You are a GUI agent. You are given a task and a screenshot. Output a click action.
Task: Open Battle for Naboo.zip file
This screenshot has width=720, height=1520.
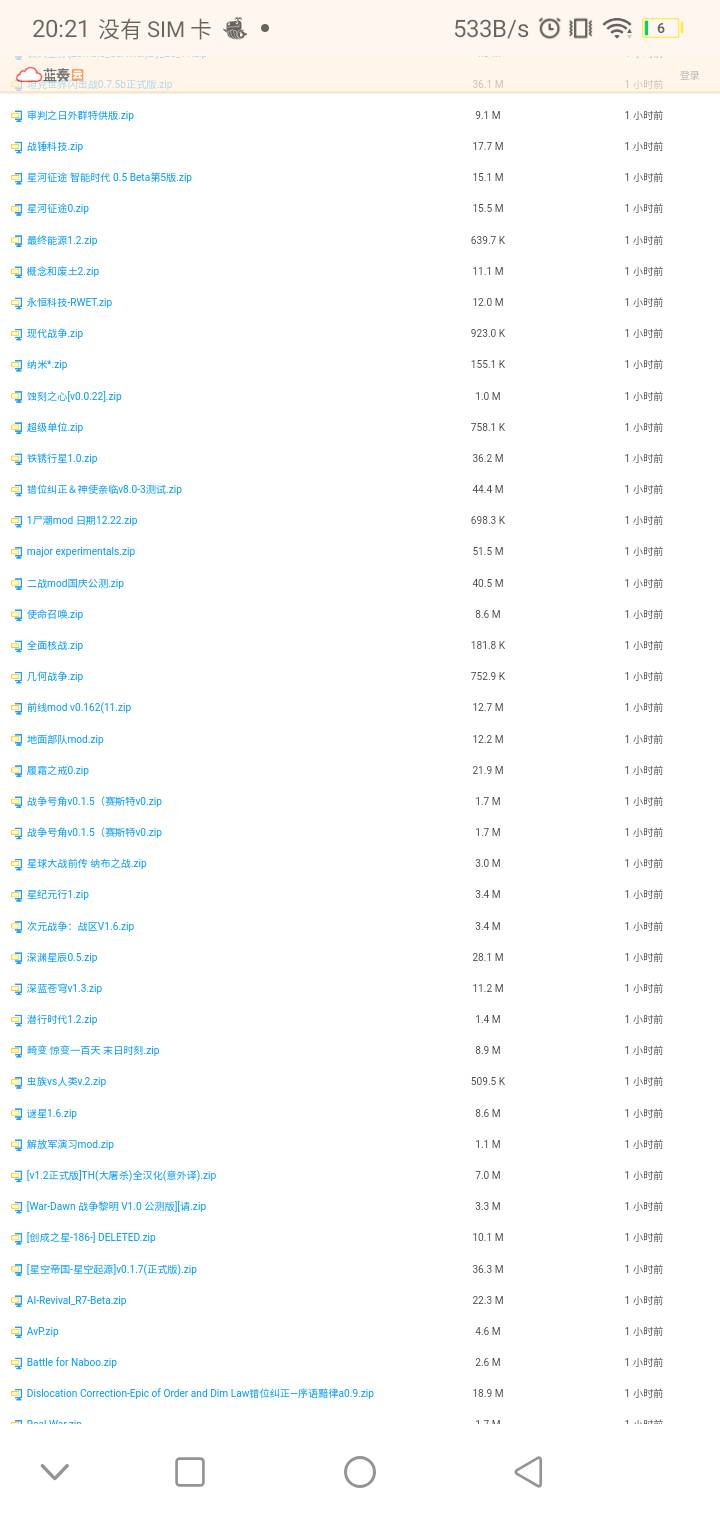tap(72, 1362)
